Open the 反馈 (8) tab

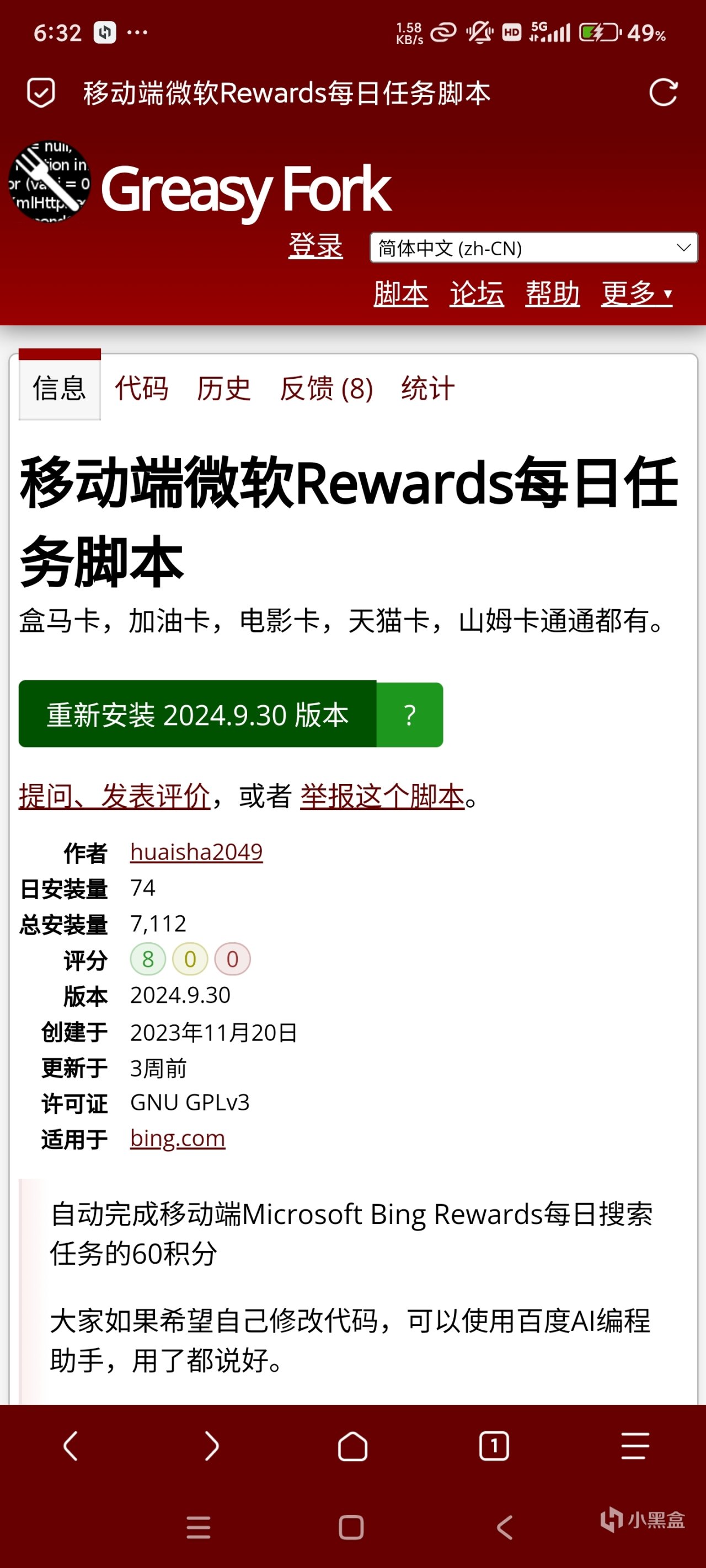coord(326,388)
